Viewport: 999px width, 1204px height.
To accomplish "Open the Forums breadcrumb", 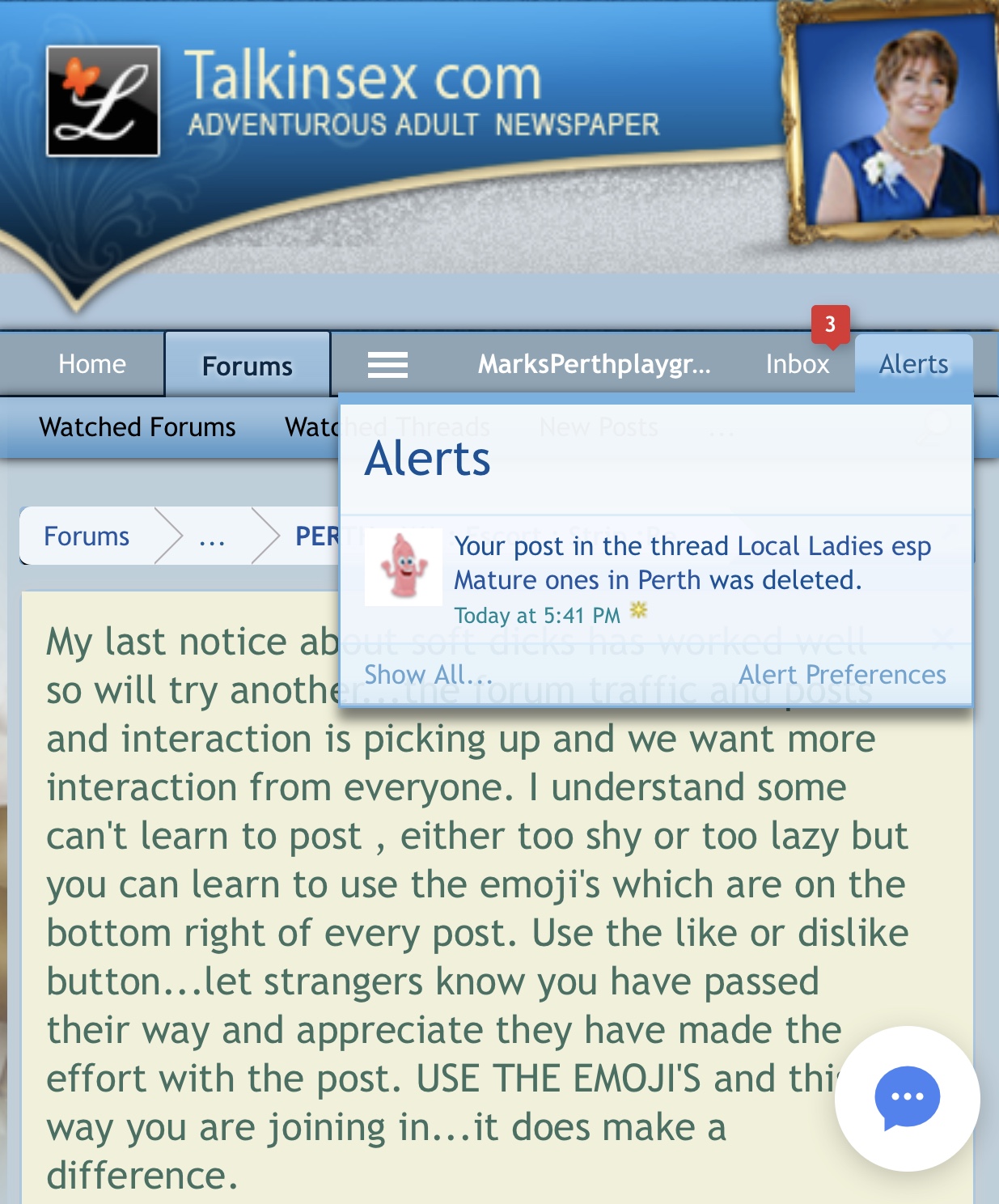I will pyautogui.click(x=87, y=536).
